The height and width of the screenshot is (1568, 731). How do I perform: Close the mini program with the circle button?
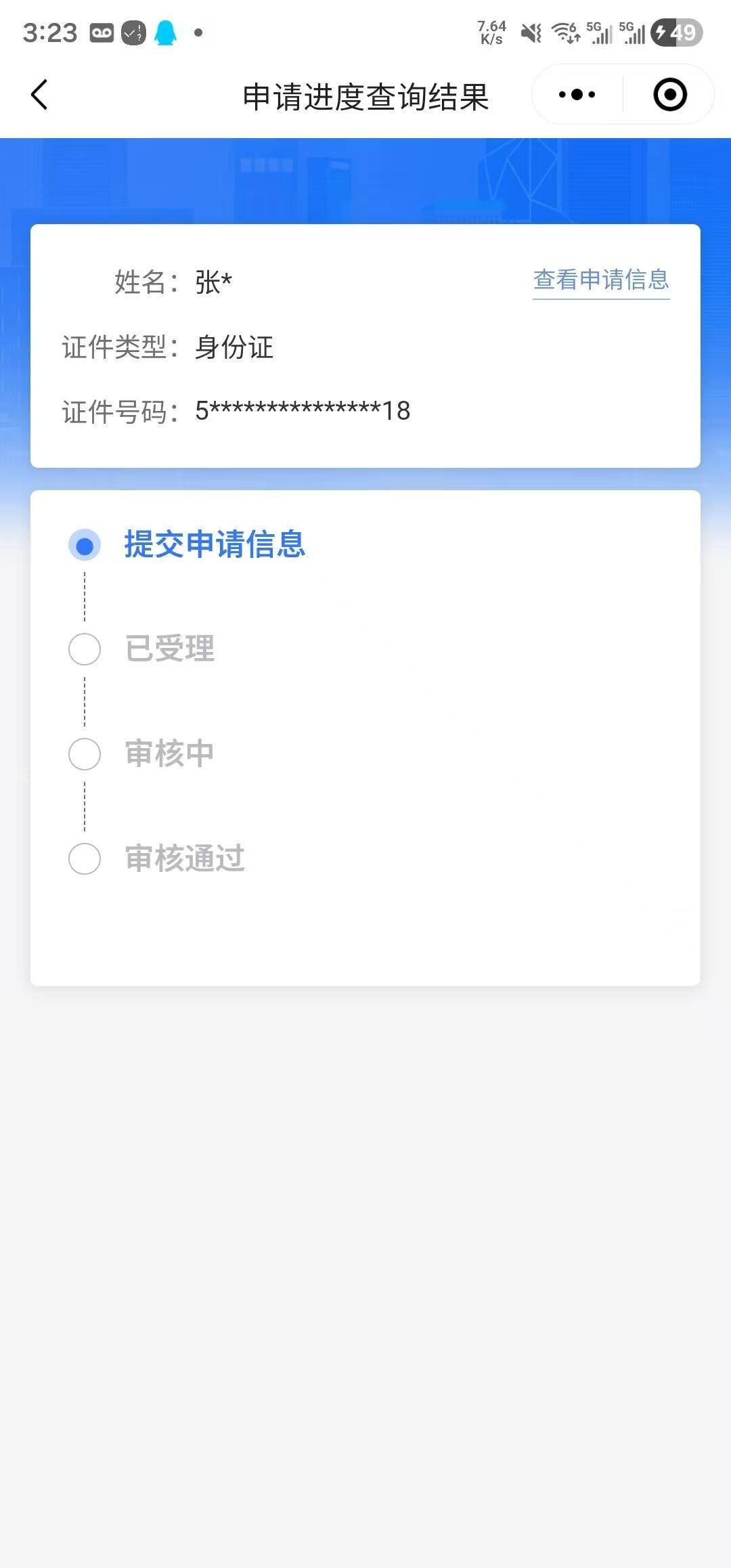click(670, 95)
